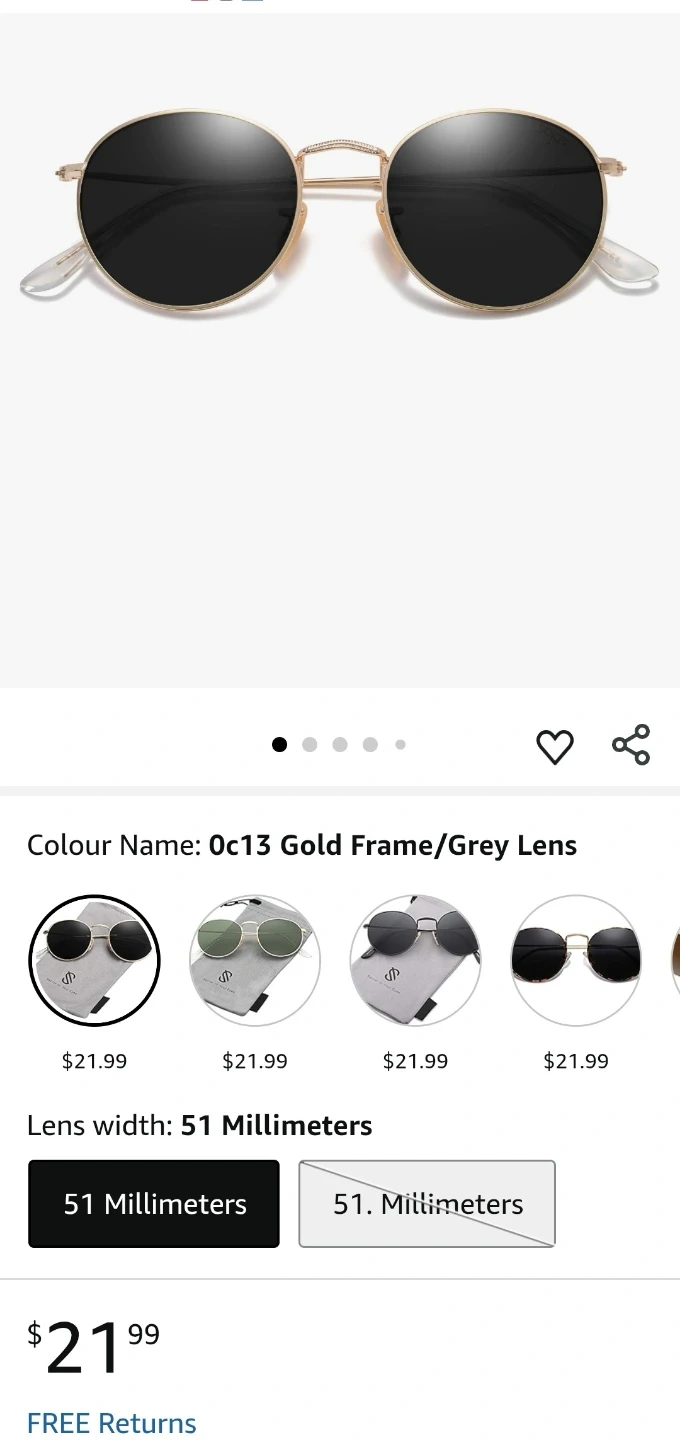The image size is (680, 1440).
Task: Share this product listing
Action: coord(631,745)
